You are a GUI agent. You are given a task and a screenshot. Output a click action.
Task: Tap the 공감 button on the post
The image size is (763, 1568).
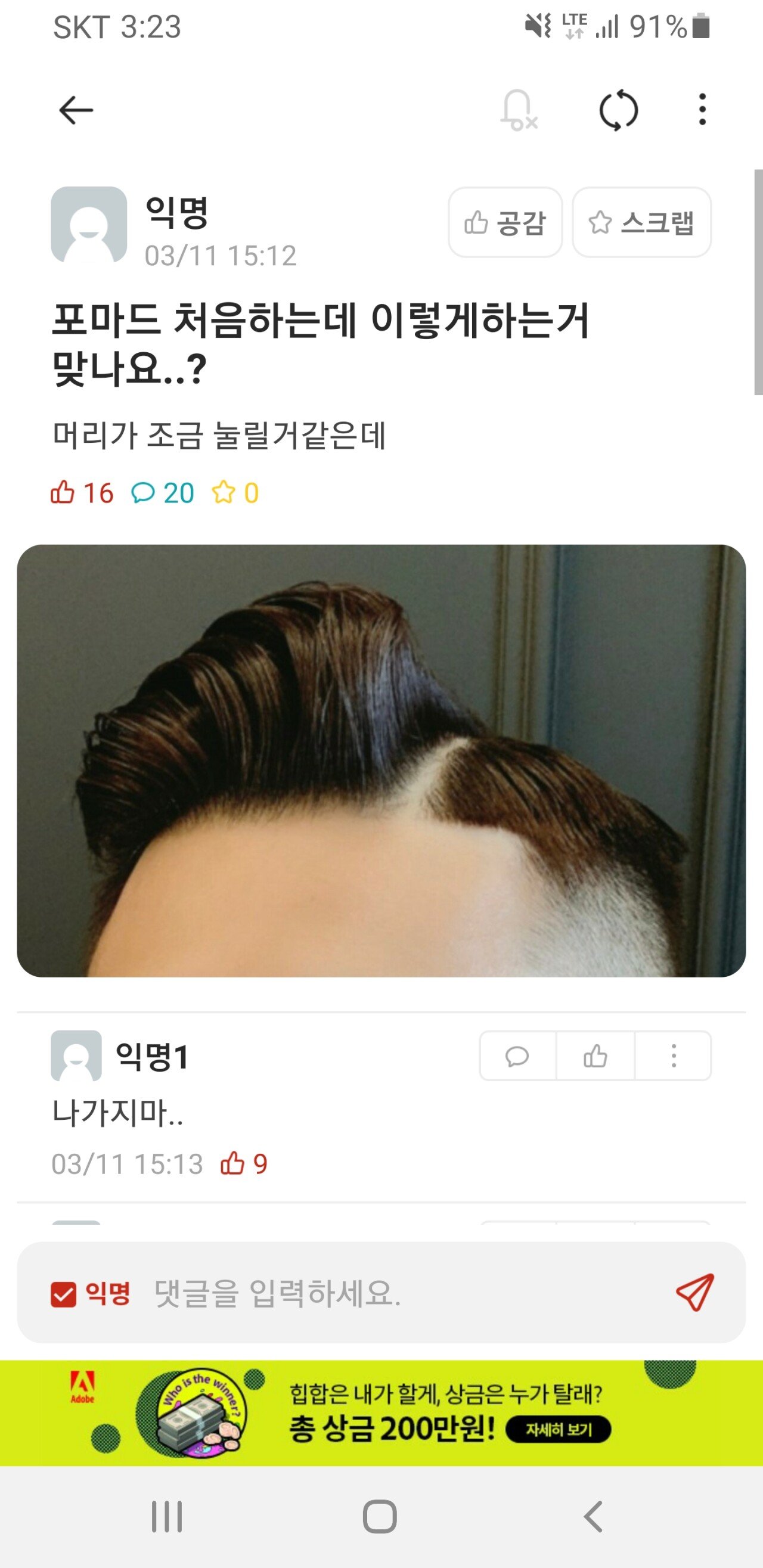(505, 222)
